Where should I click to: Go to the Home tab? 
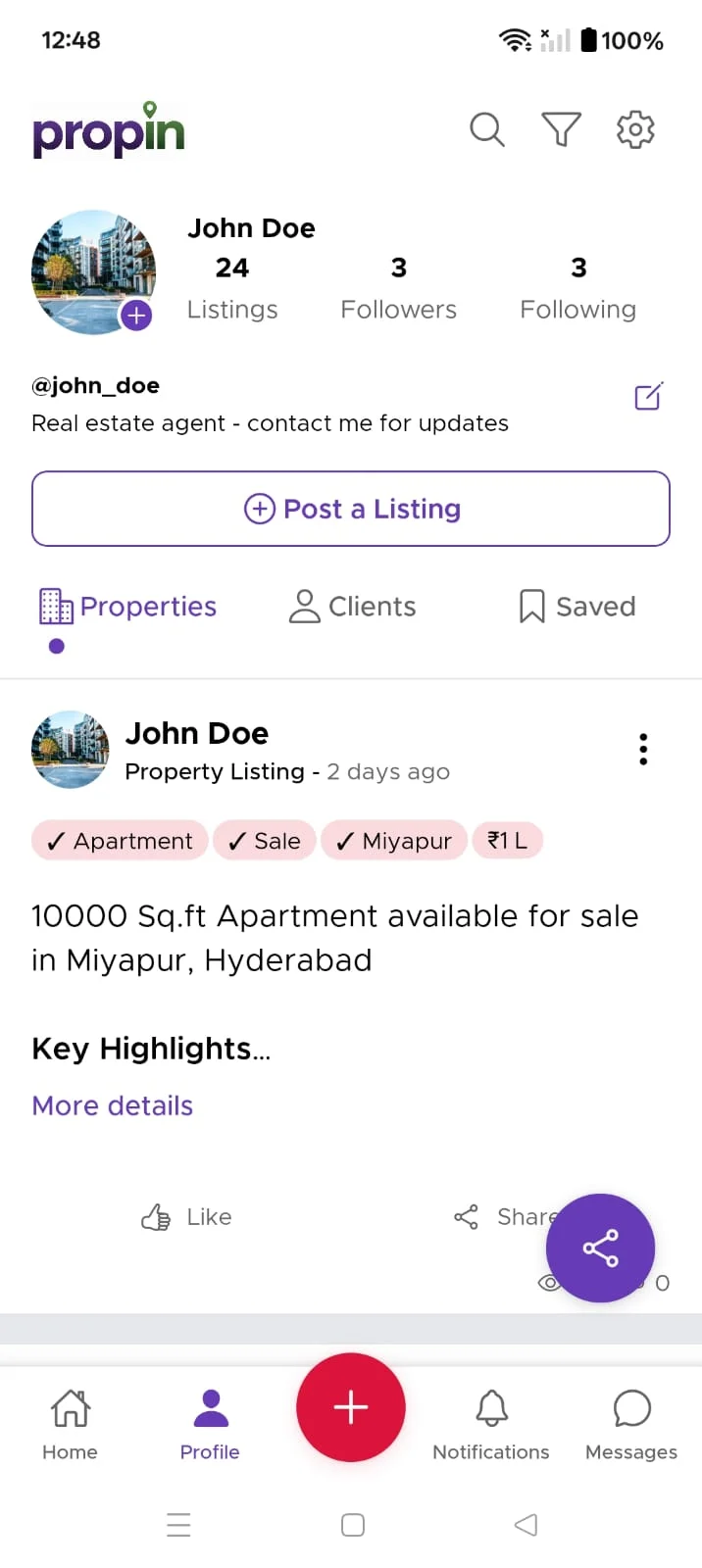tap(70, 1423)
